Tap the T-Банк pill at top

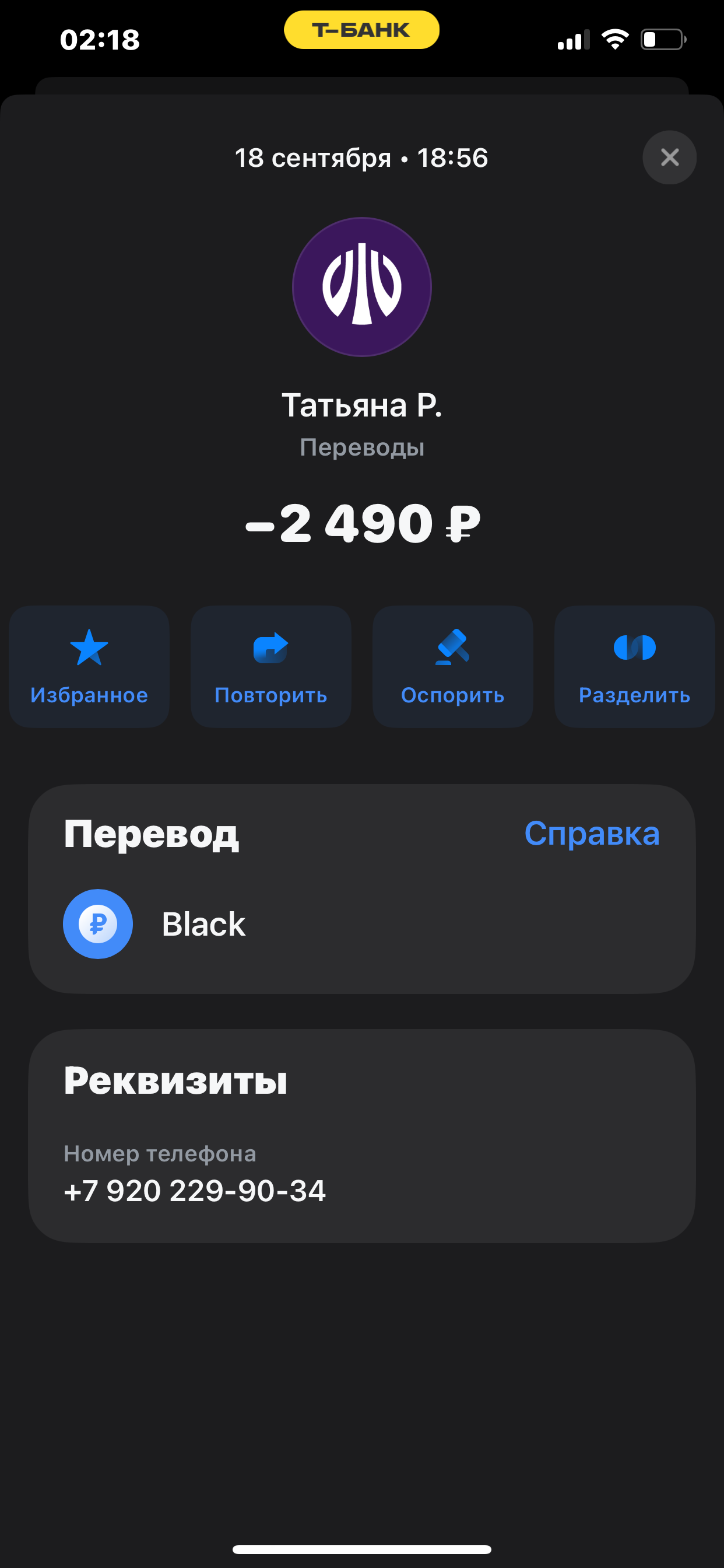pyautogui.click(x=361, y=30)
